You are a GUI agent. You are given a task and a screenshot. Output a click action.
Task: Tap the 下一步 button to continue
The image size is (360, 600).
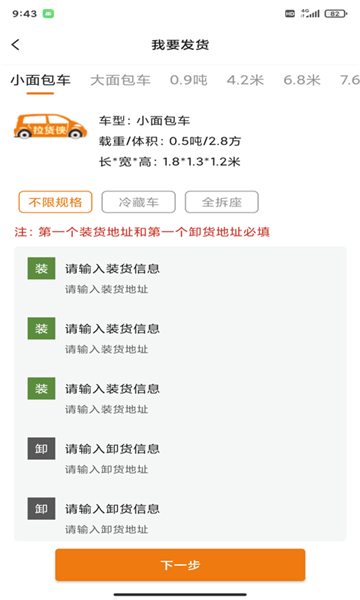point(180,565)
